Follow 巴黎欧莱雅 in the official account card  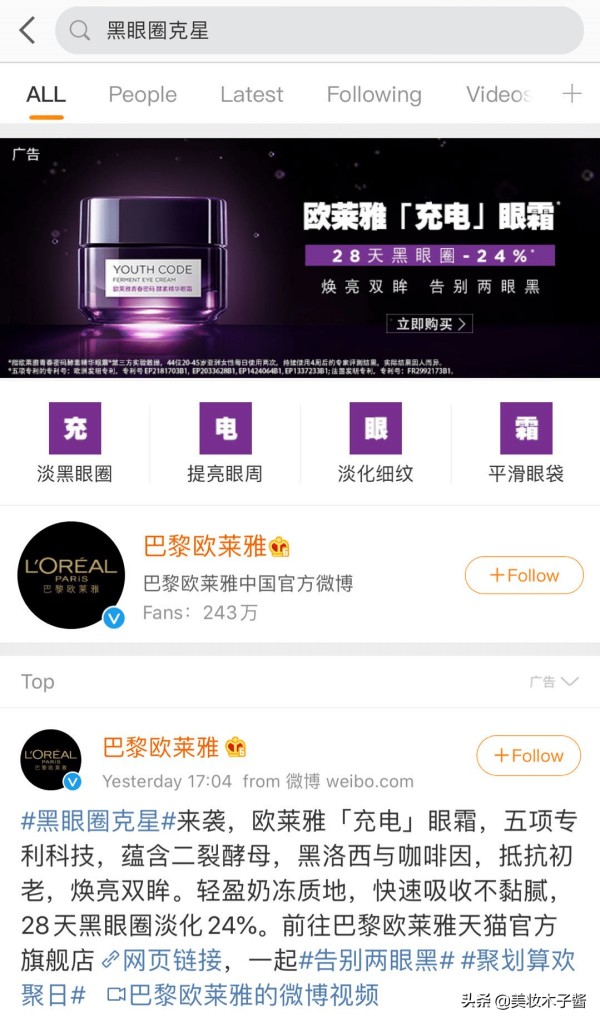pyautogui.click(x=524, y=576)
